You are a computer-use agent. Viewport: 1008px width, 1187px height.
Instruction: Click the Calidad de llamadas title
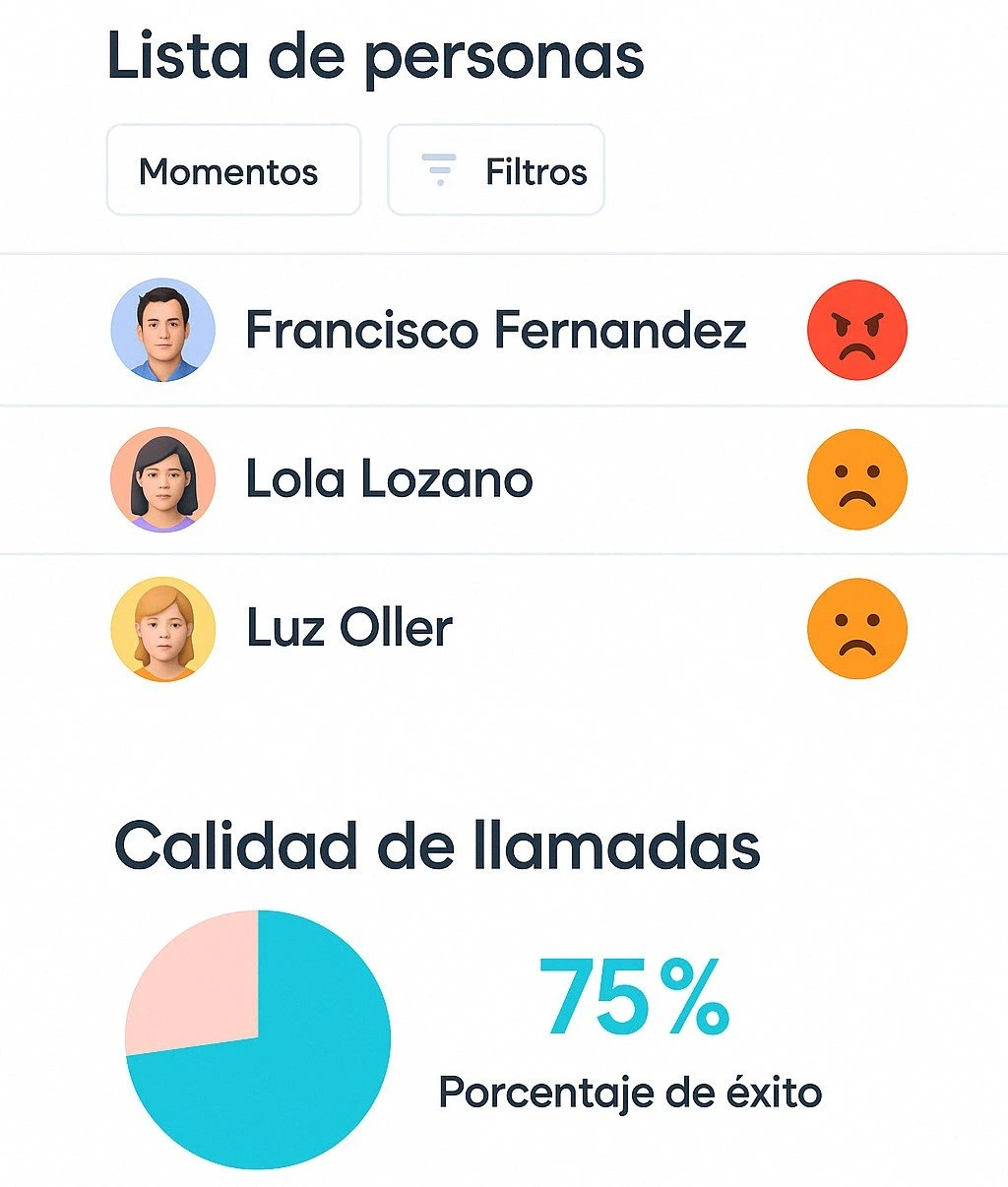click(x=437, y=844)
